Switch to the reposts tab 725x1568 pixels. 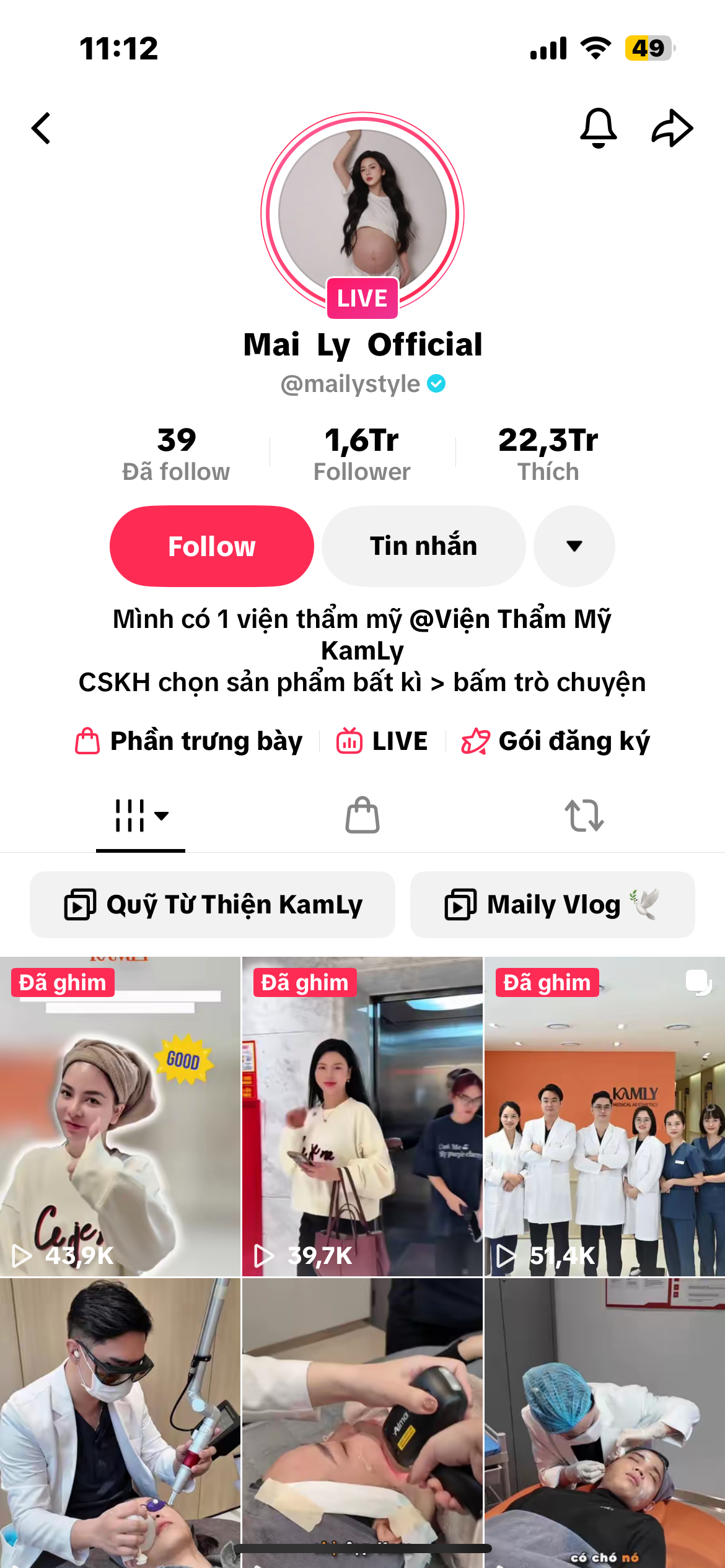pos(584,816)
